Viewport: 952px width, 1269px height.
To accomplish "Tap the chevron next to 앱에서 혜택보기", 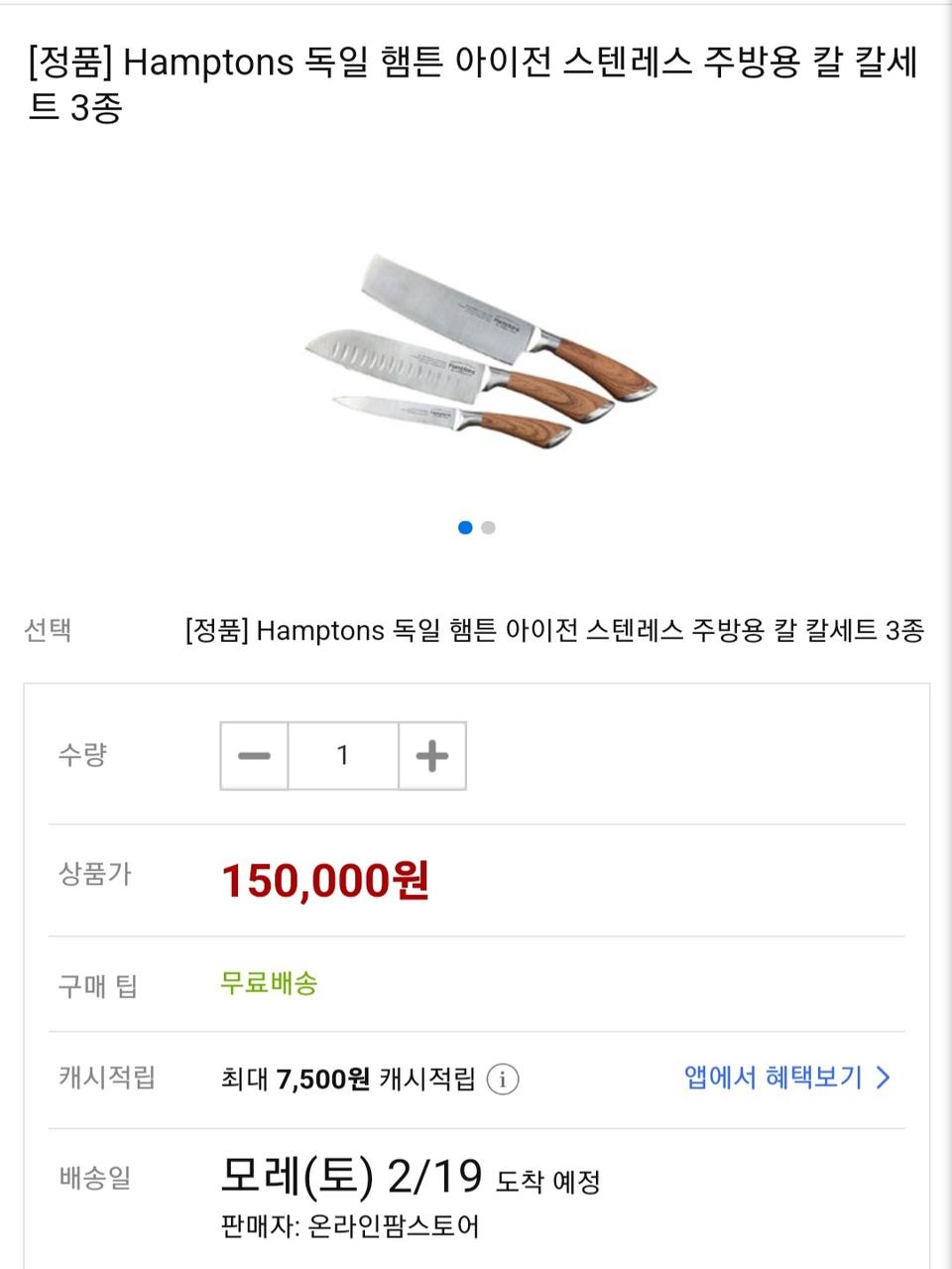I will pyautogui.click(x=881, y=1078).
